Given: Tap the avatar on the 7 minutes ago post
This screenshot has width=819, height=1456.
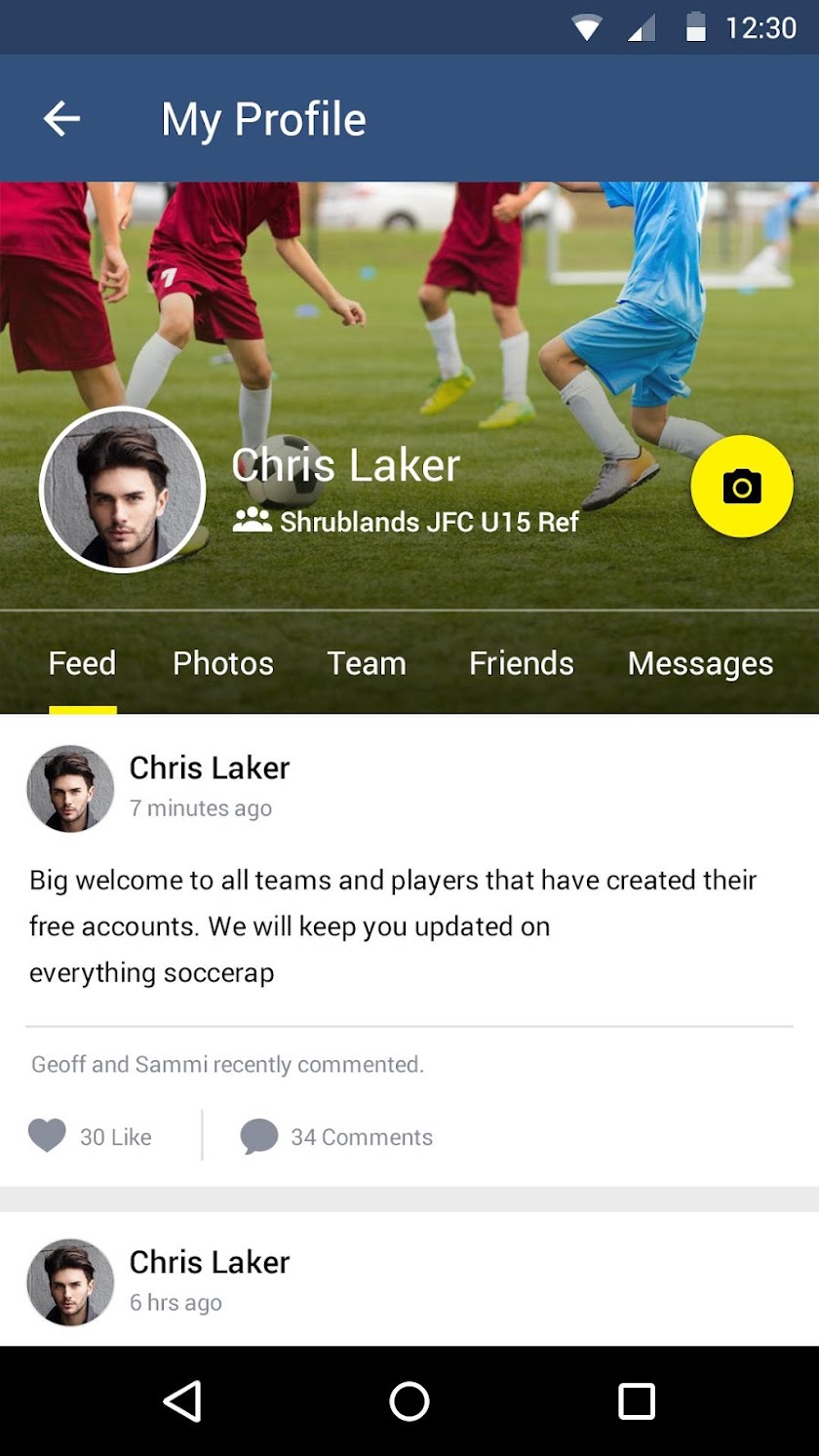Looking at the screenshot, I should (x=70, y=788).
